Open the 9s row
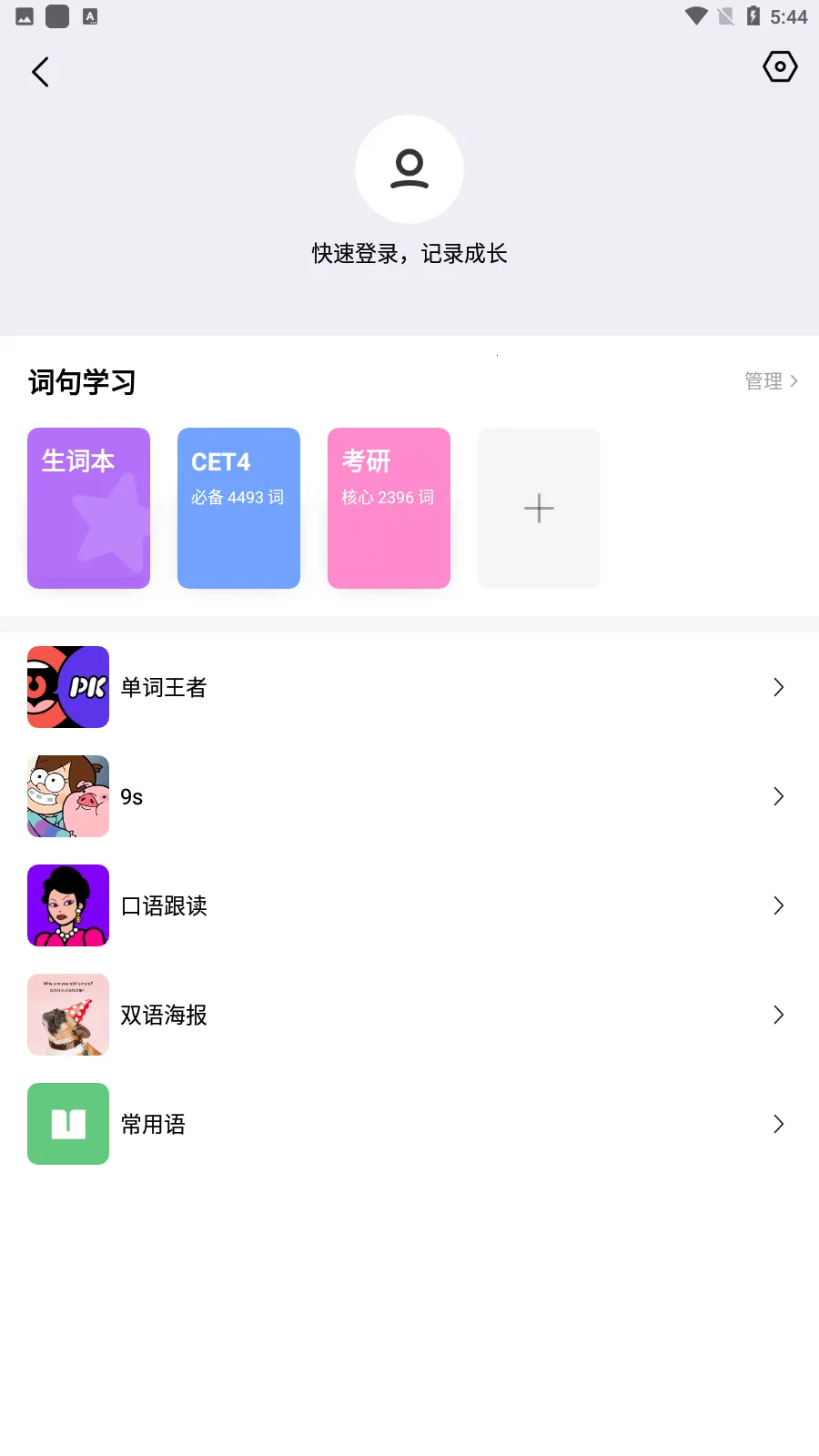Viewport: 819px width, 1456px height. pos(409,796)
